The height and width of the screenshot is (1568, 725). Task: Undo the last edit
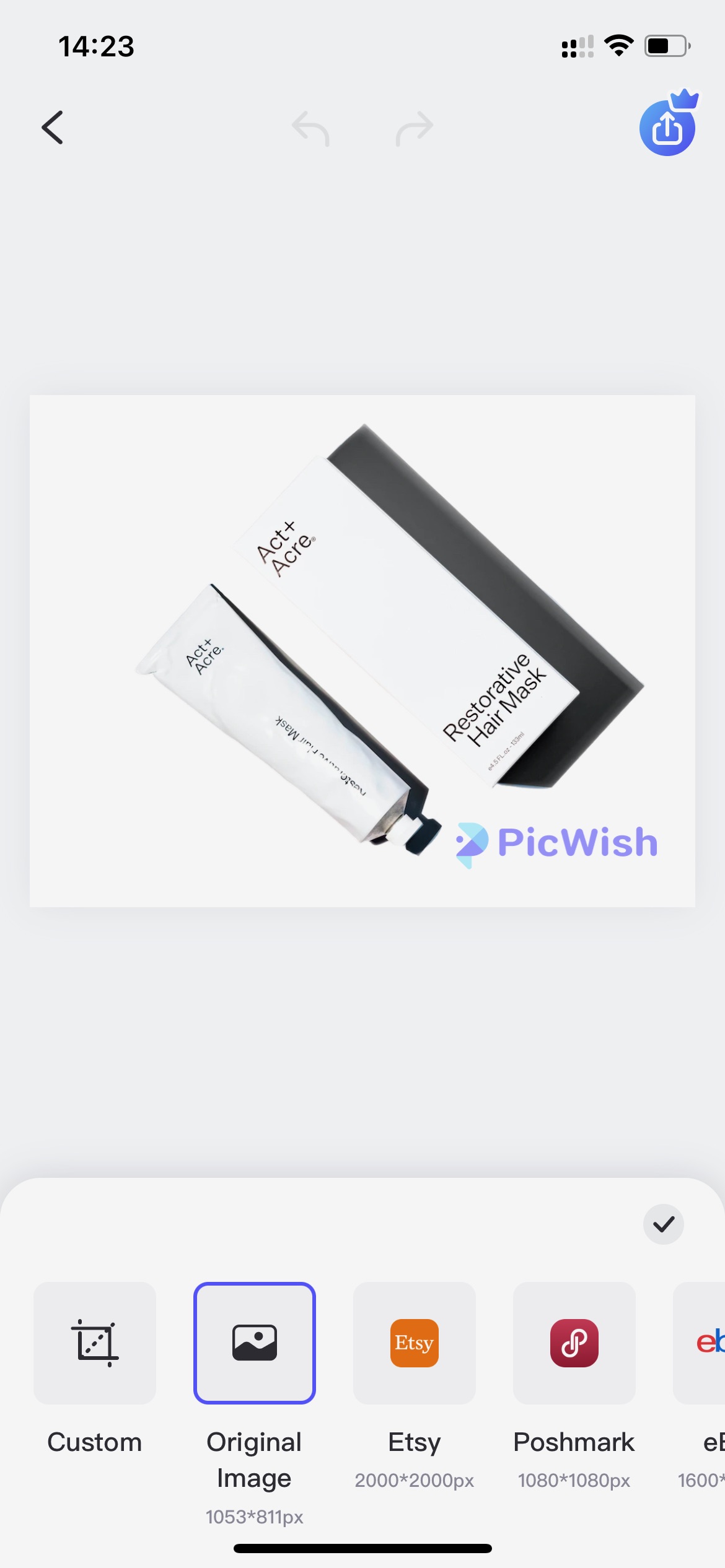(x=310, y=128)
